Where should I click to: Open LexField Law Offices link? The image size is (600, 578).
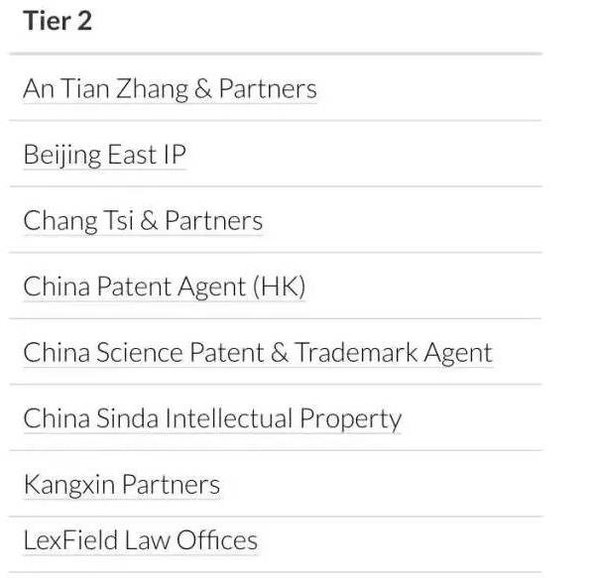pos(140,541)
